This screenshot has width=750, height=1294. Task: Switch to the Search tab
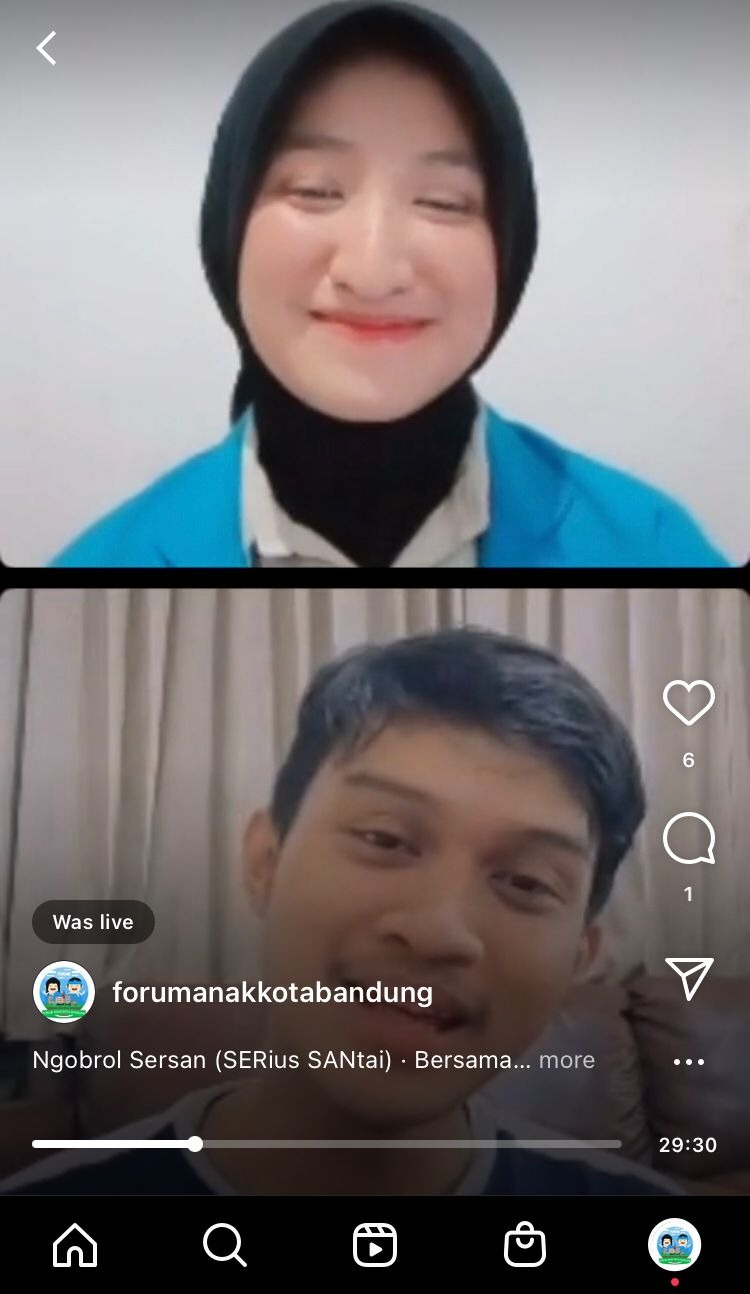[x=224, y=1246]
